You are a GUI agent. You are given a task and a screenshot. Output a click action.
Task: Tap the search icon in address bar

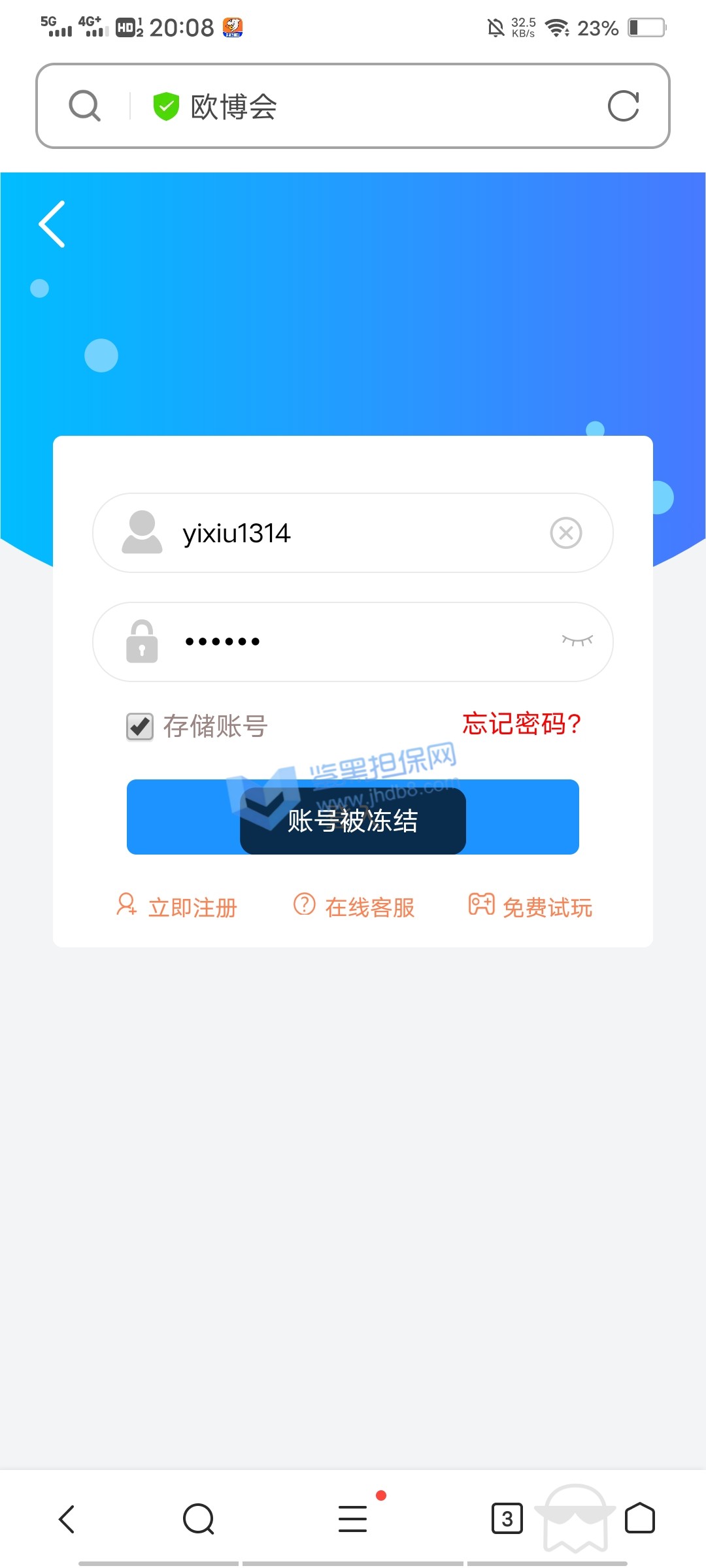coord(85,106)
